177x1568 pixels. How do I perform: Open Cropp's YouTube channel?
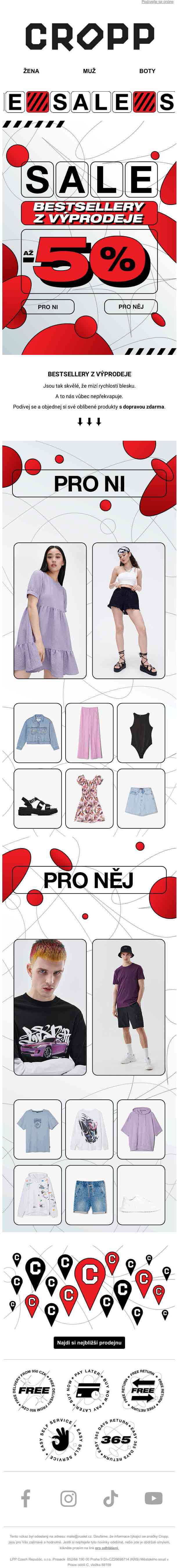(x=153, y=1498)
